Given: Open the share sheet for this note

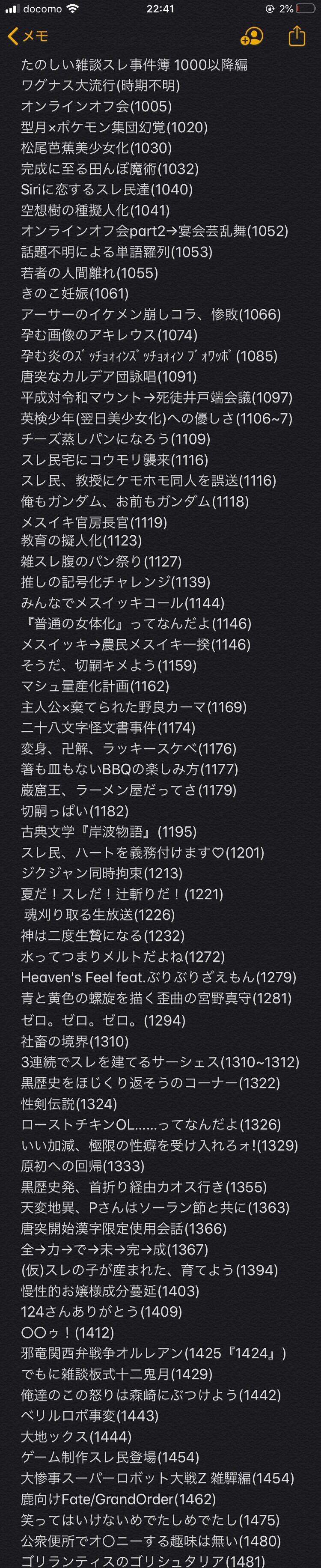Looking at the screenshot, I should click(296, 36).
